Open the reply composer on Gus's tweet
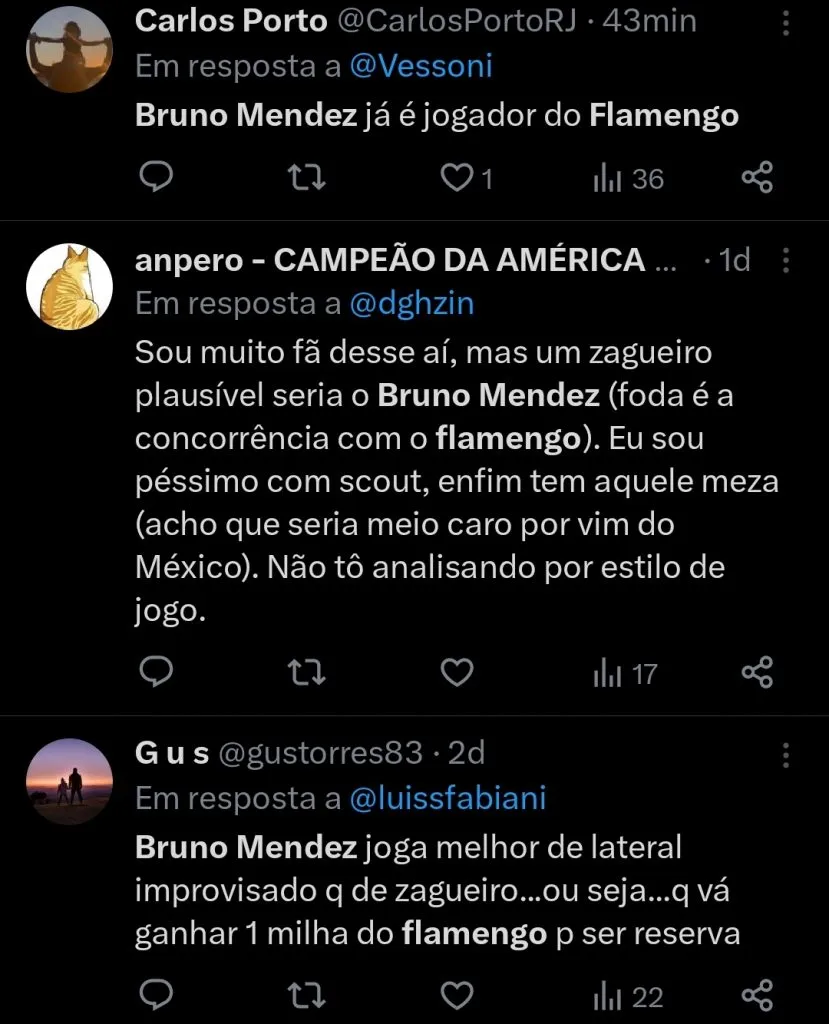This screenshot has height=1024, width=829. tap(155, 996)
